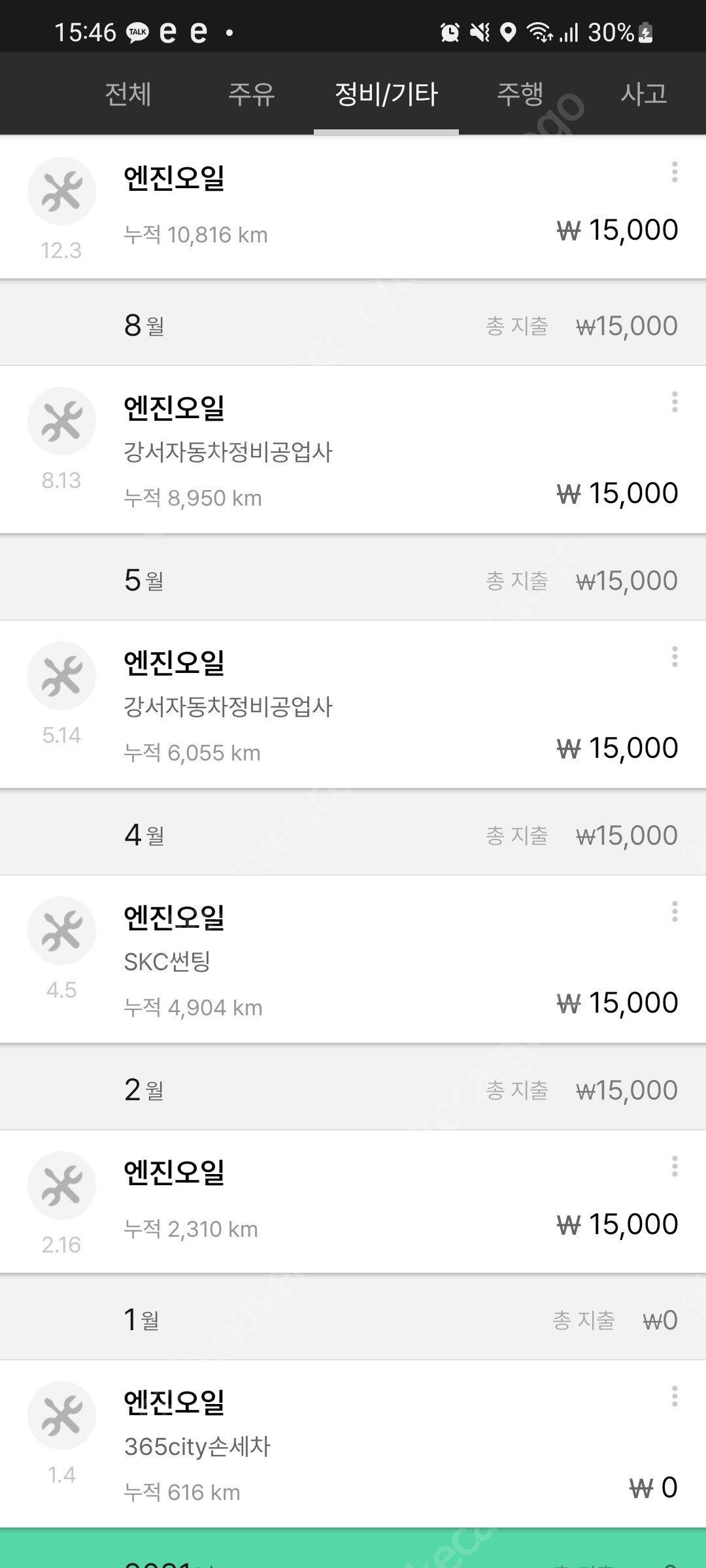Open overflow menu for the 5.14 엔진오일 entry
The width and height of the screenshot is (706, 1568).
point(675,657)
